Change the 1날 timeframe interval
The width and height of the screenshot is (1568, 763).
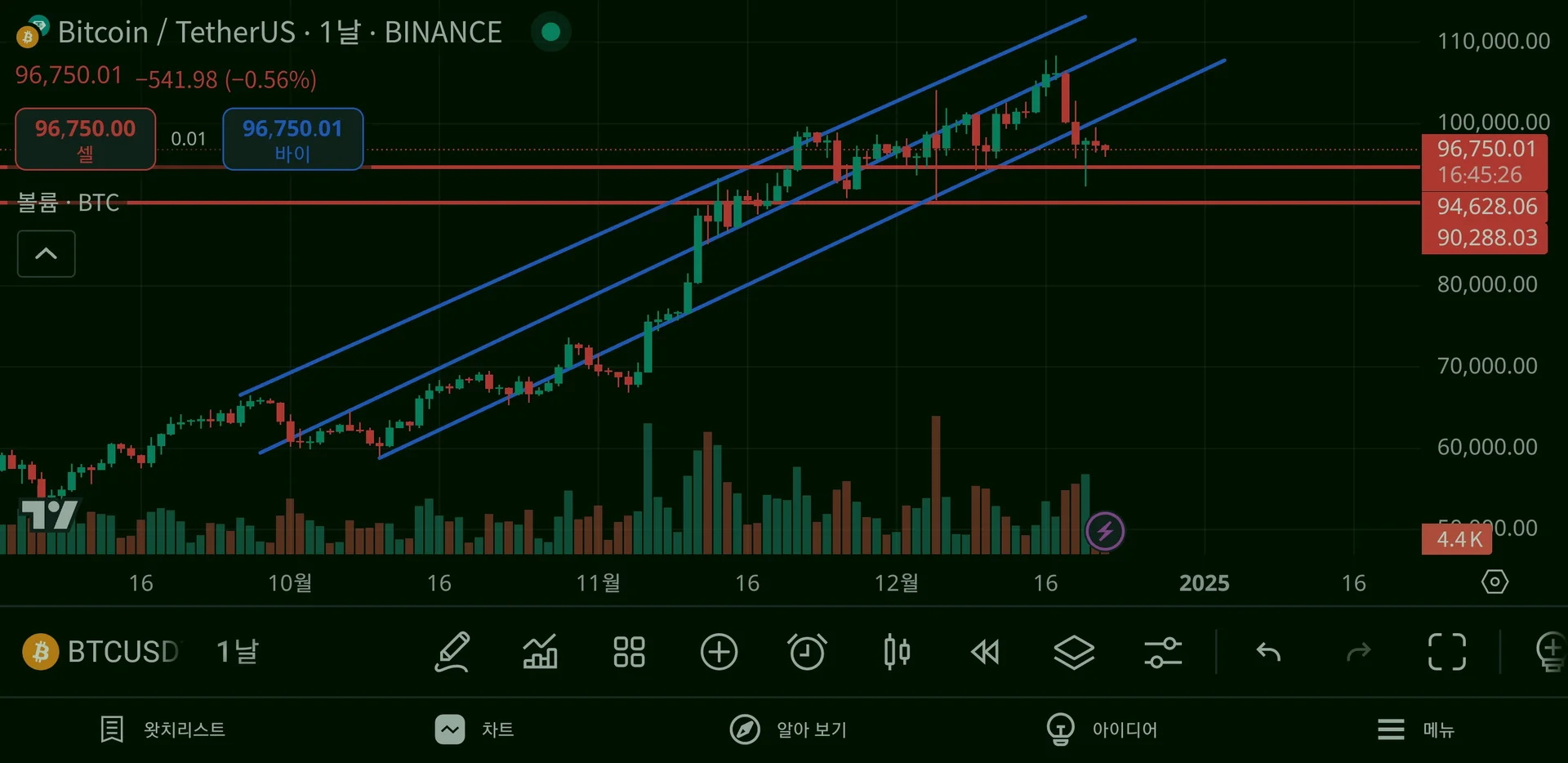click(237, 652)
